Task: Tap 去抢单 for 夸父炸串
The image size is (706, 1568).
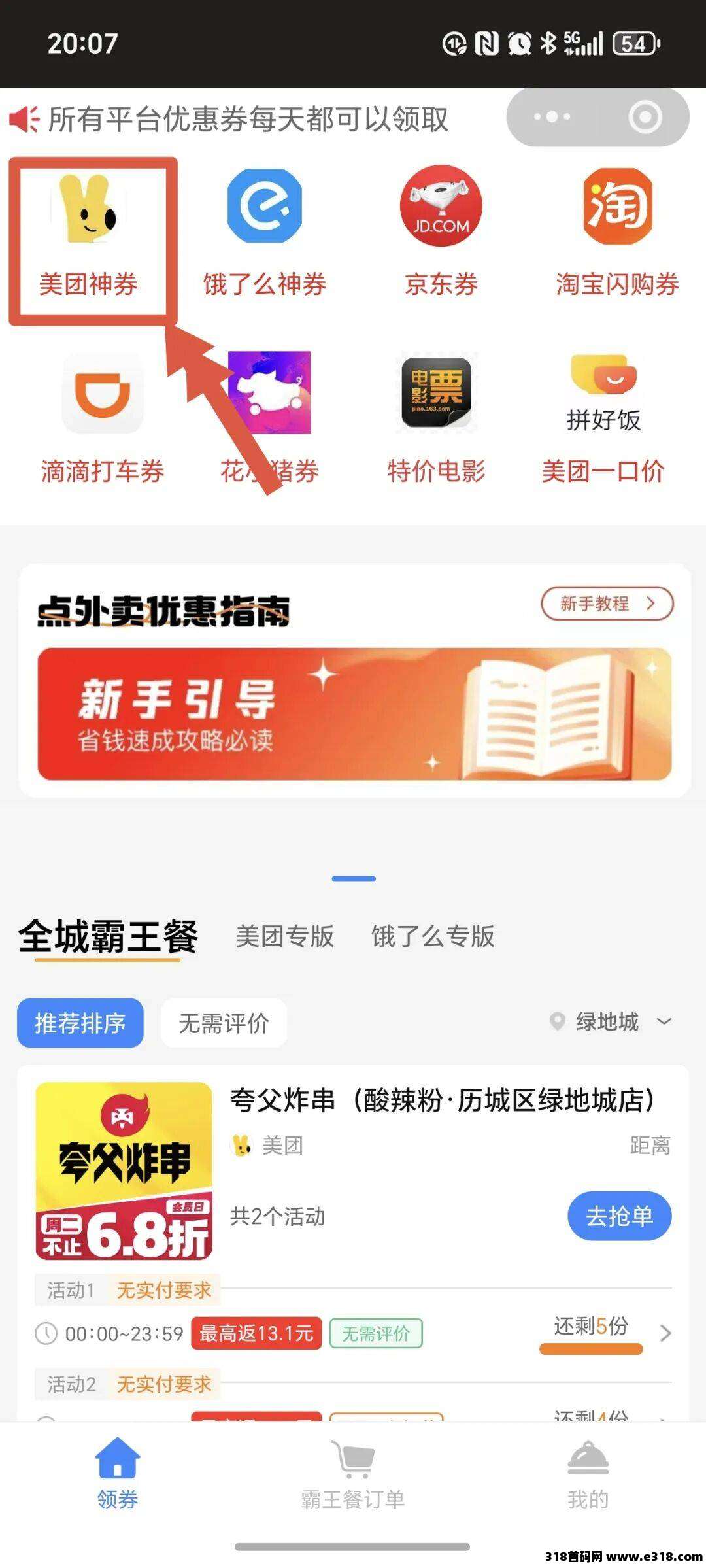Action: pos(619,1216)
